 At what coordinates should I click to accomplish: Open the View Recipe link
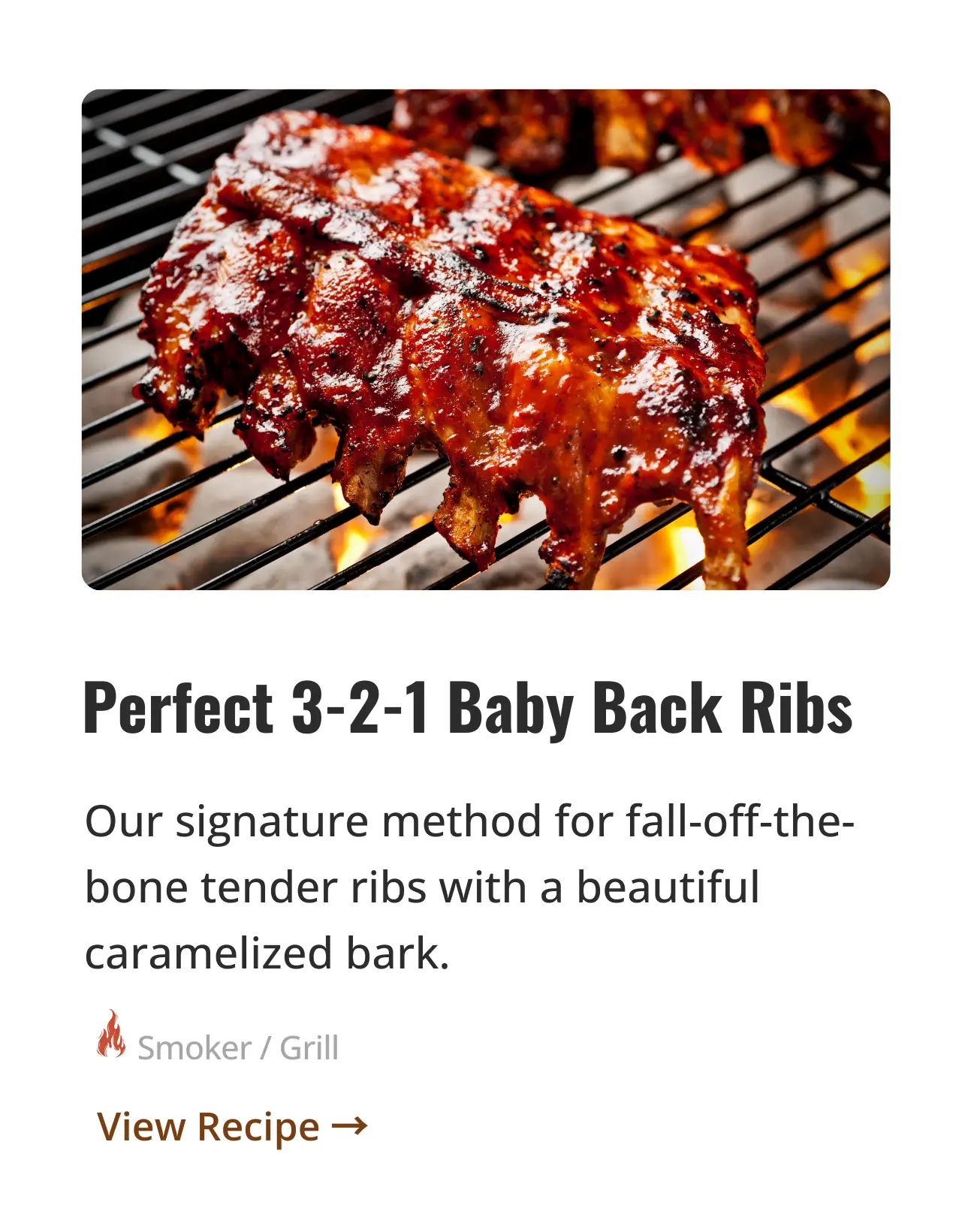coord(231,1126)
